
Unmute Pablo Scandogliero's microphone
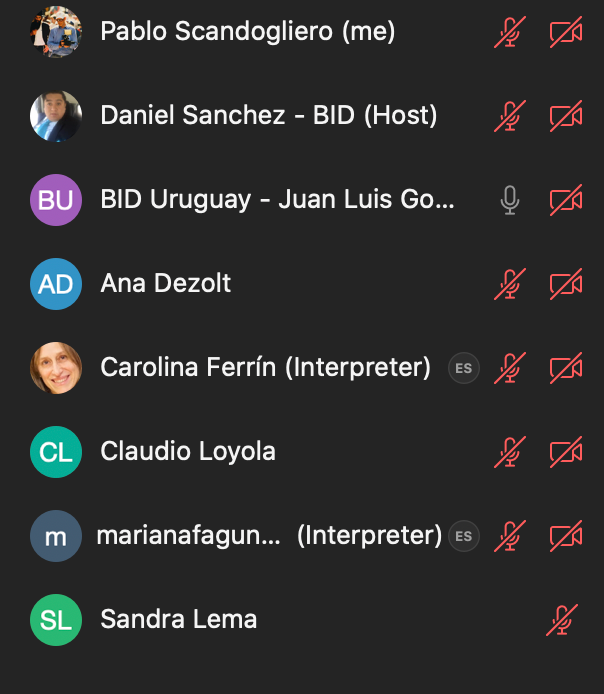[x=510, y=33]
